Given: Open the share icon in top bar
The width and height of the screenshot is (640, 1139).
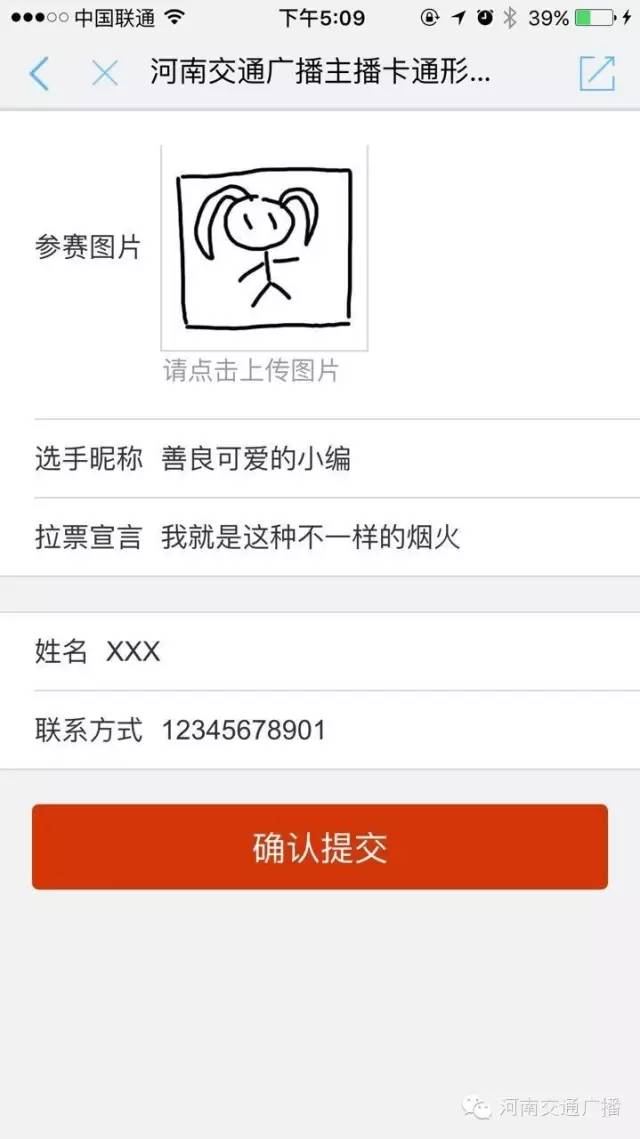Looking at the screenshot, I should (597, 73).
